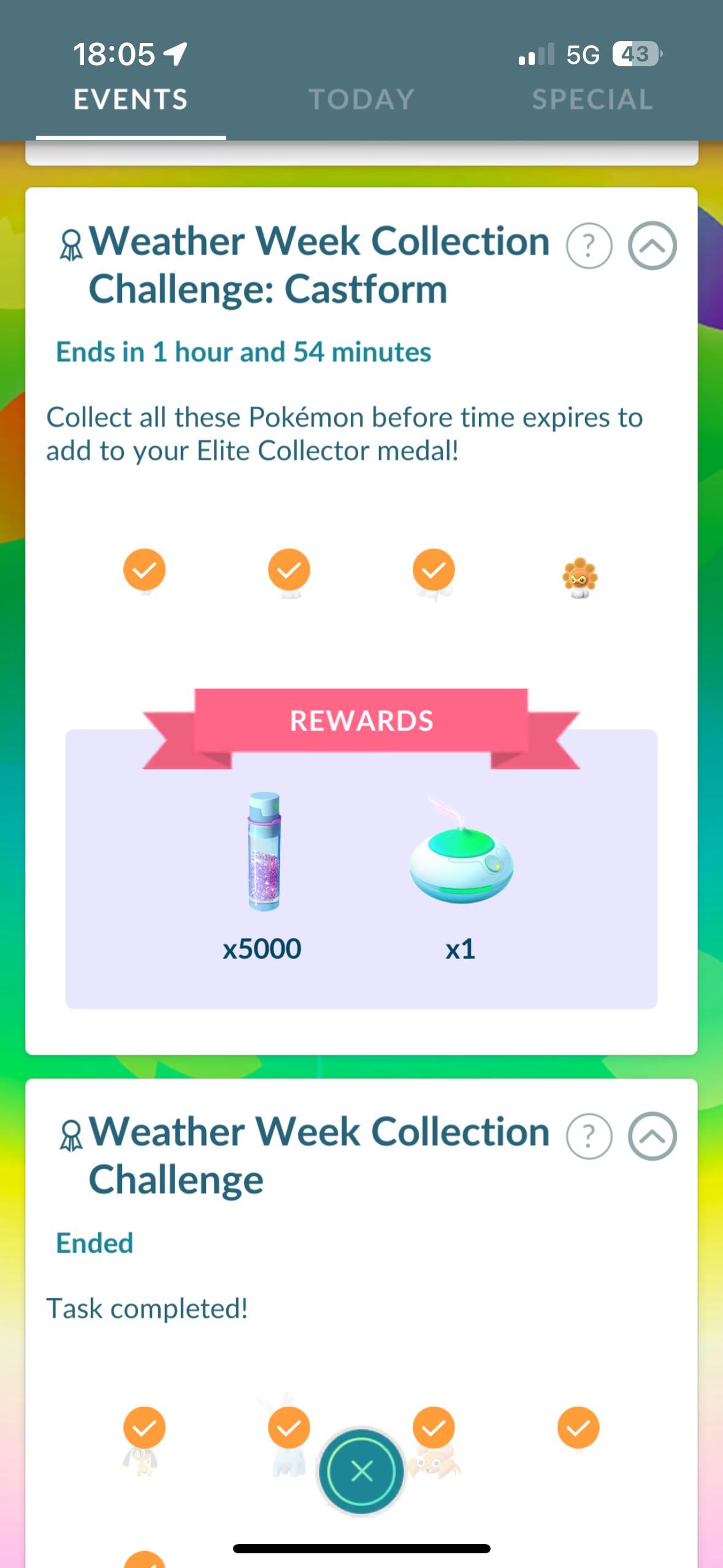
Task: Tap the uncaught sunny Castform in the collection
Action: [x=580, y=578]
